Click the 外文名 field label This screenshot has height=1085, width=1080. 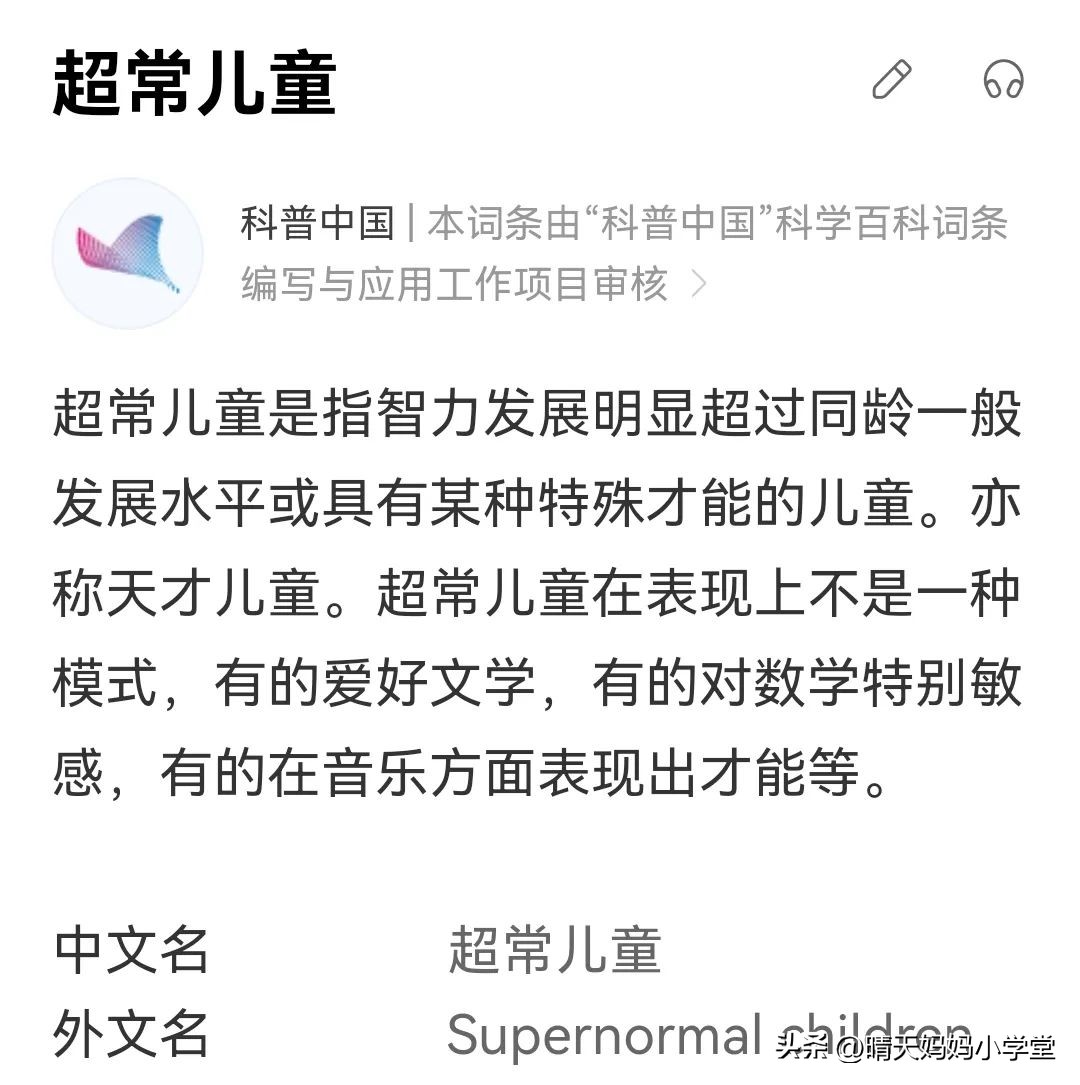tap(133, 1036)
